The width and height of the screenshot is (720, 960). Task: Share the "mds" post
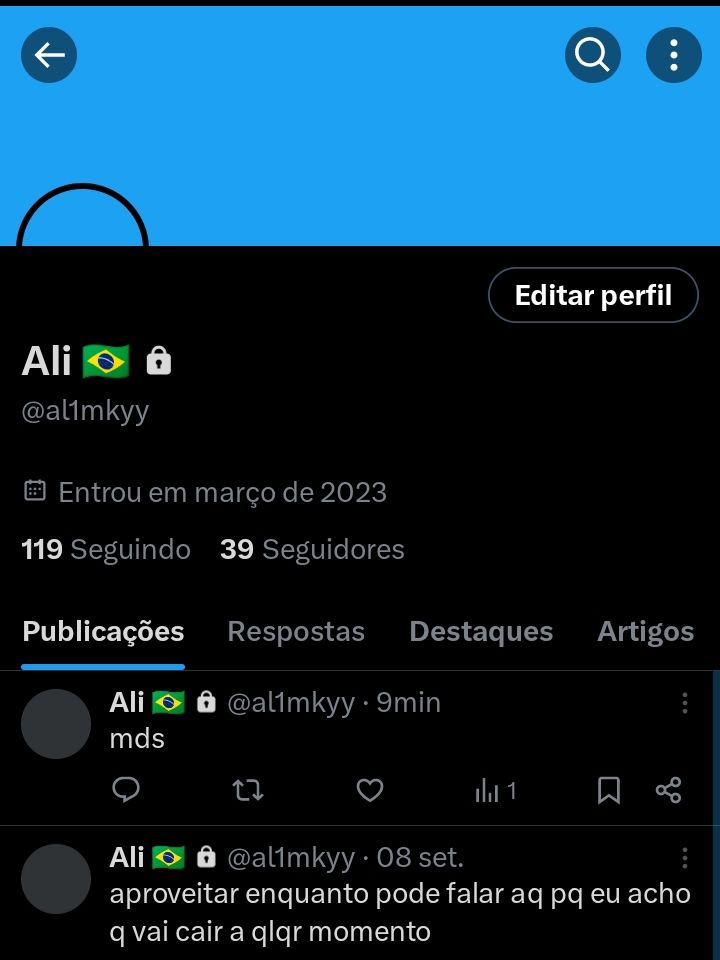[668, 791]
